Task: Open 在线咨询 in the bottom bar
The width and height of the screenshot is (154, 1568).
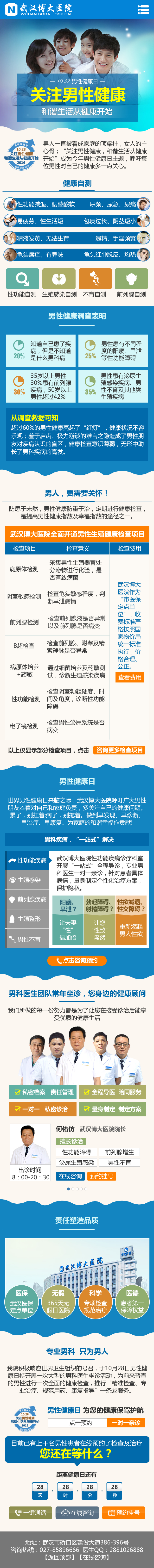Action: [x=77, y=1512]
